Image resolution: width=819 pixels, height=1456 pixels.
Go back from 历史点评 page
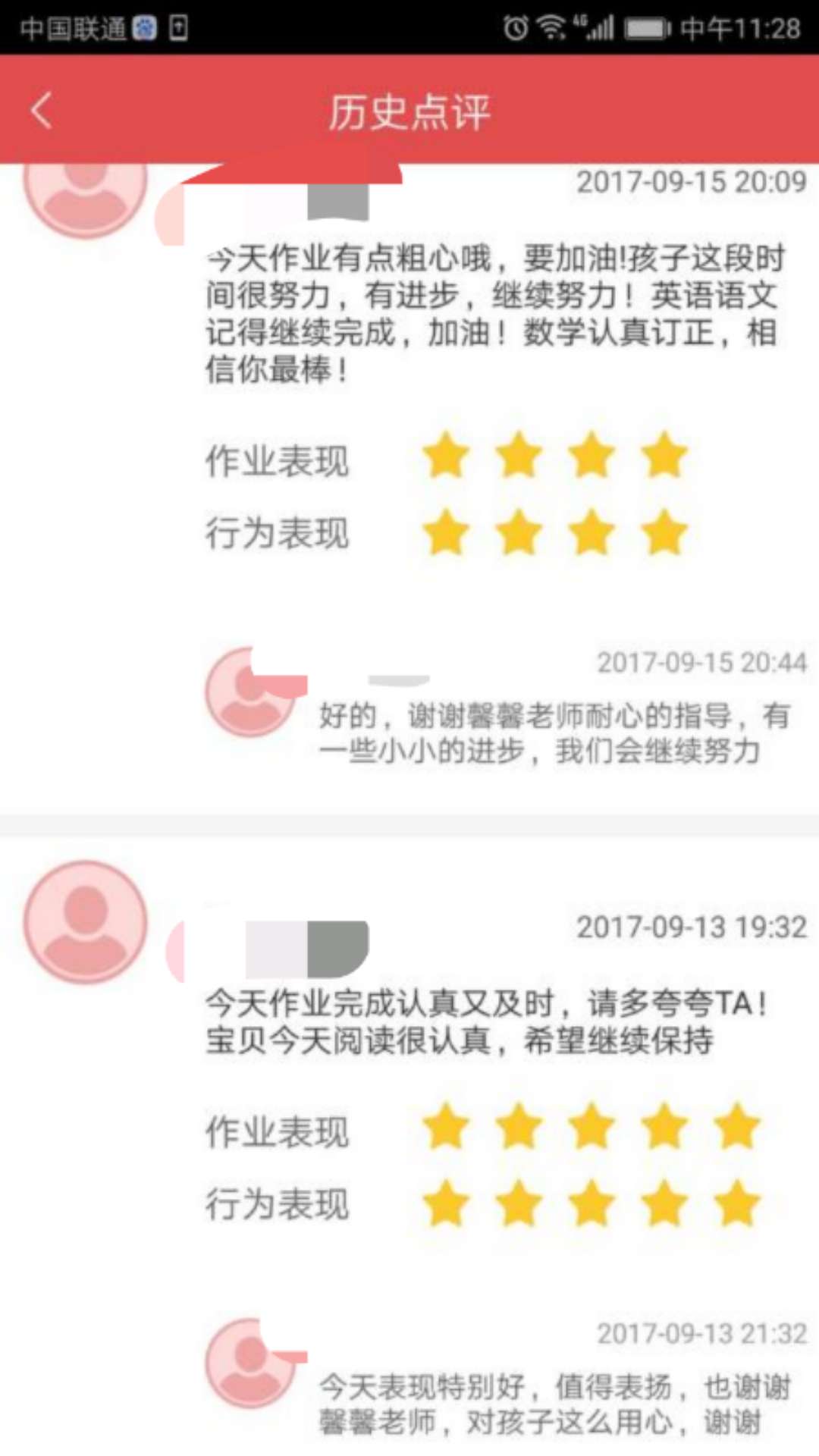(x=42, y=111)
